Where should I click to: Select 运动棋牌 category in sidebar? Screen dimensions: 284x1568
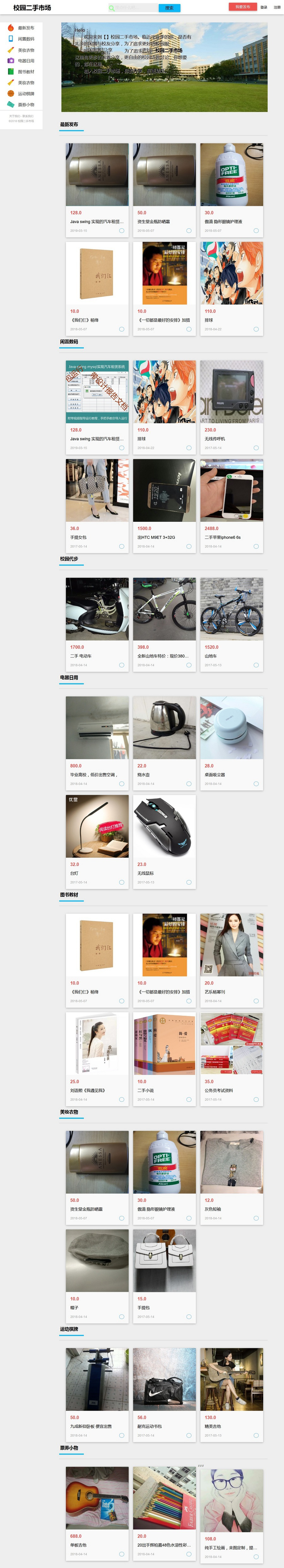click(26, 94)
